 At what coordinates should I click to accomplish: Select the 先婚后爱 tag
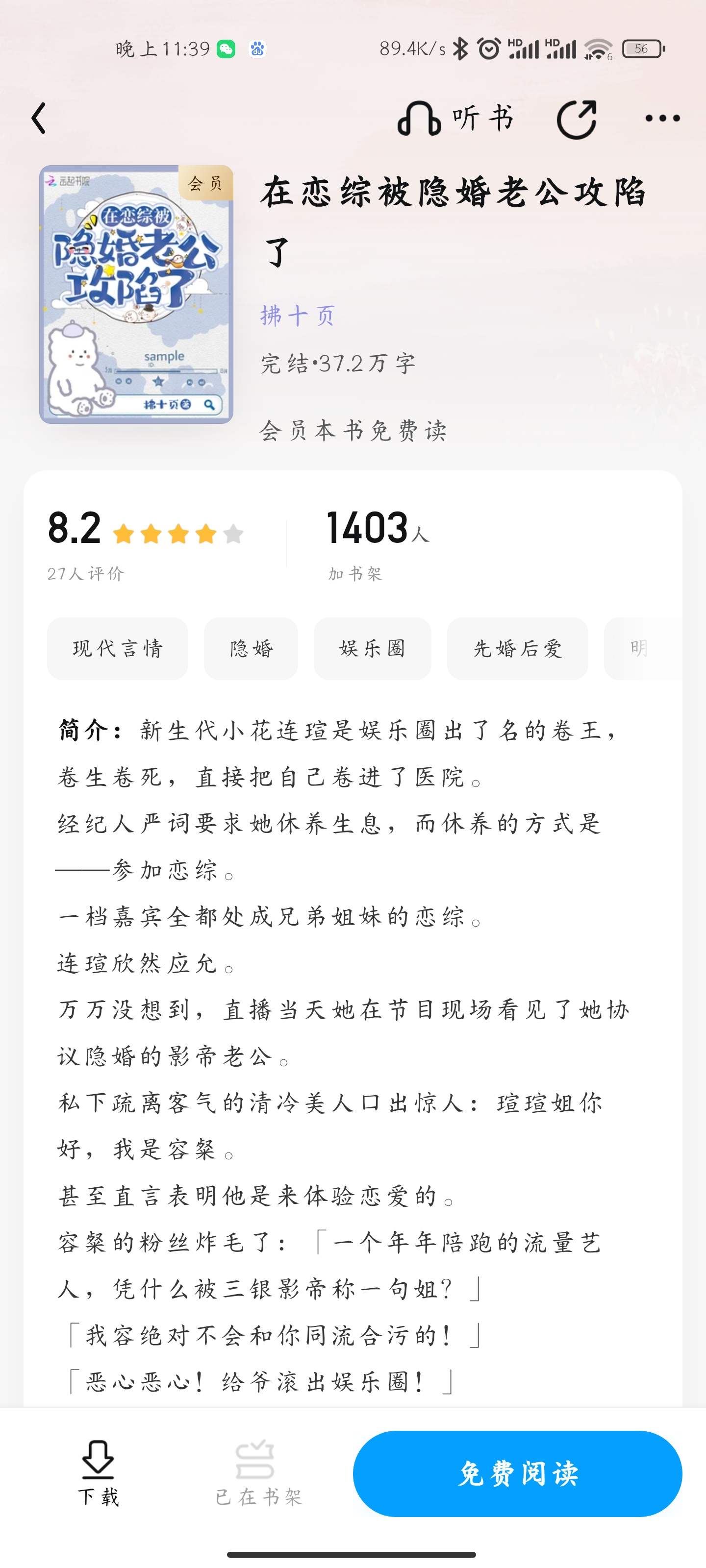click(518, 648)
